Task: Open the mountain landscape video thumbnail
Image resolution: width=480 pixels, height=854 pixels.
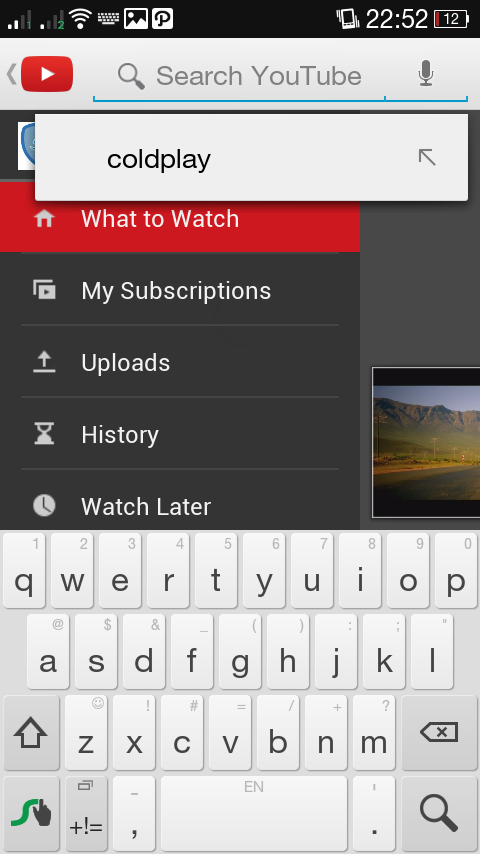Action: click(426, 442)
